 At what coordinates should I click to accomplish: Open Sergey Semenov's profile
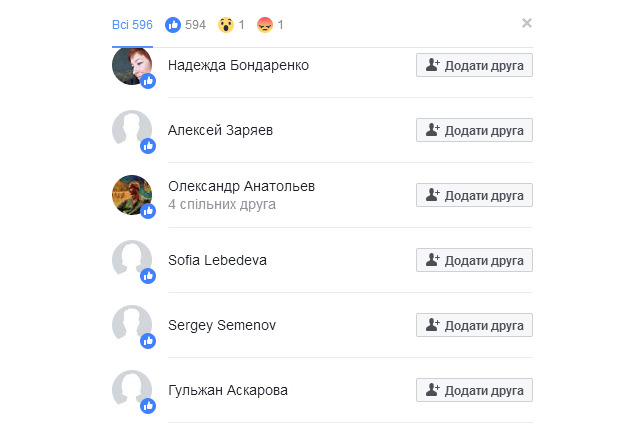222,325
